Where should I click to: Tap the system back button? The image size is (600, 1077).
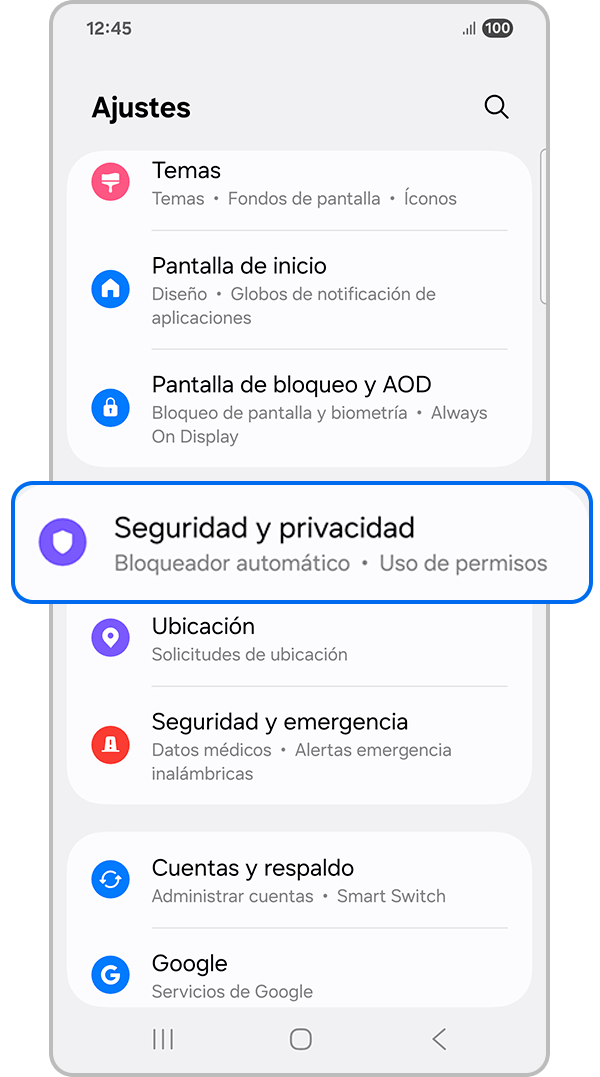pos(439,1039)
